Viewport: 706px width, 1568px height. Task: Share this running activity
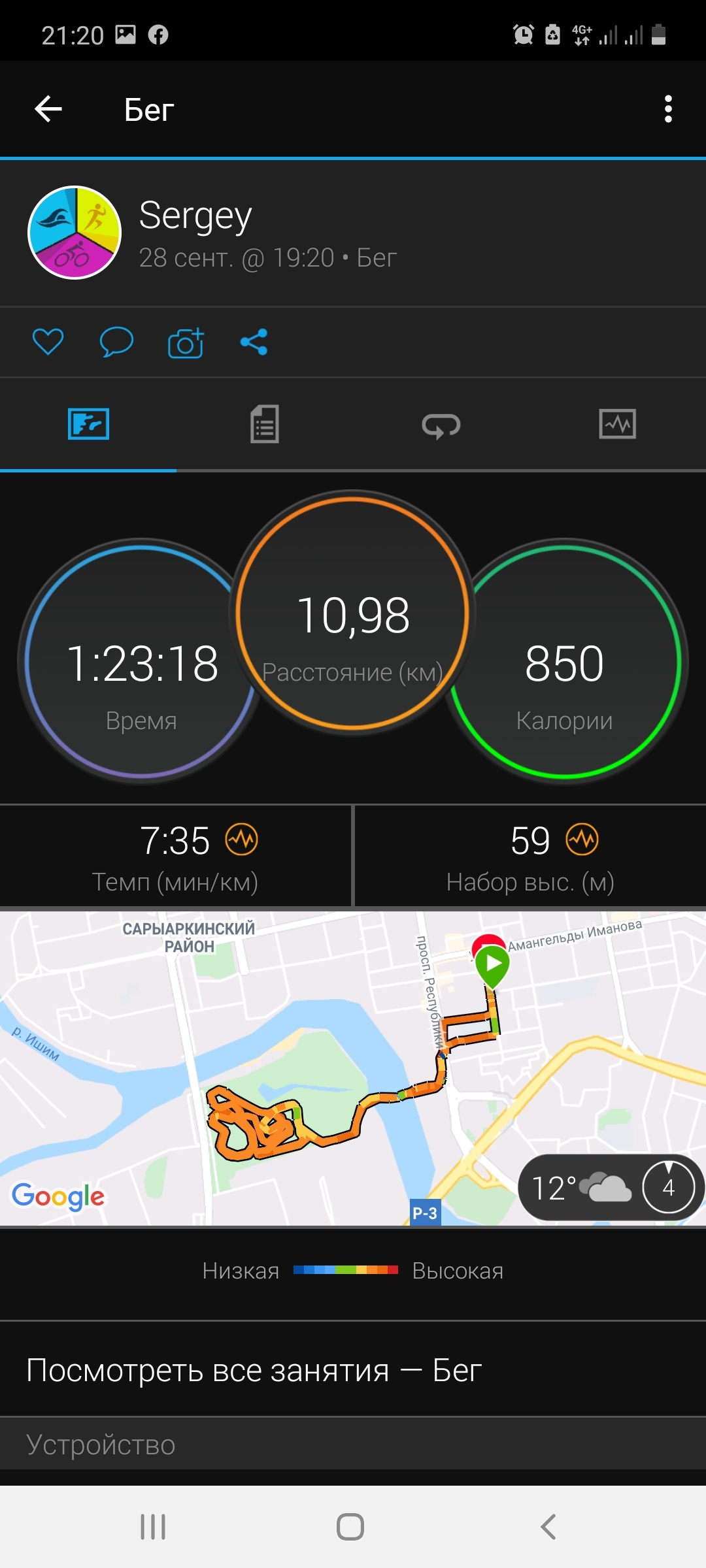pyautogui.click(x=254, y=342)
